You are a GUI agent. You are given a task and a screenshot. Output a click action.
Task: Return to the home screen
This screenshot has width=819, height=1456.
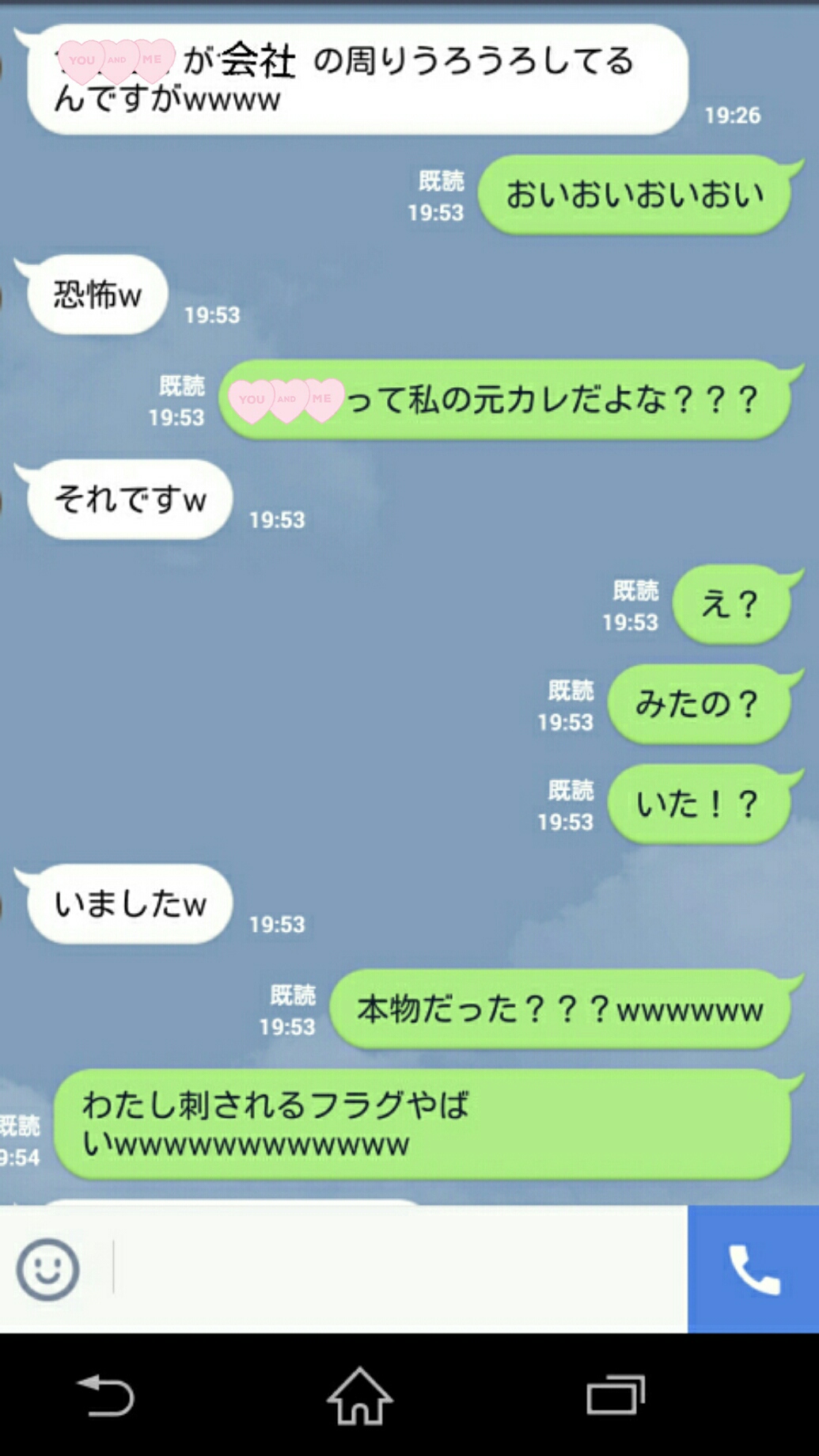click(x=360, y=1395)
